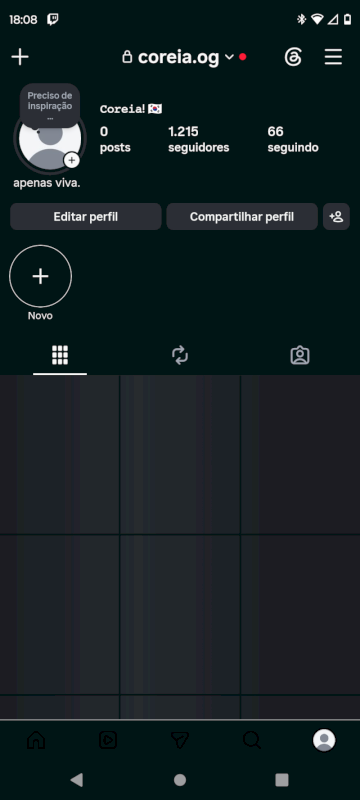Switch to the tagged photos tab
This screenshot has width=360, height=800.
300,355
